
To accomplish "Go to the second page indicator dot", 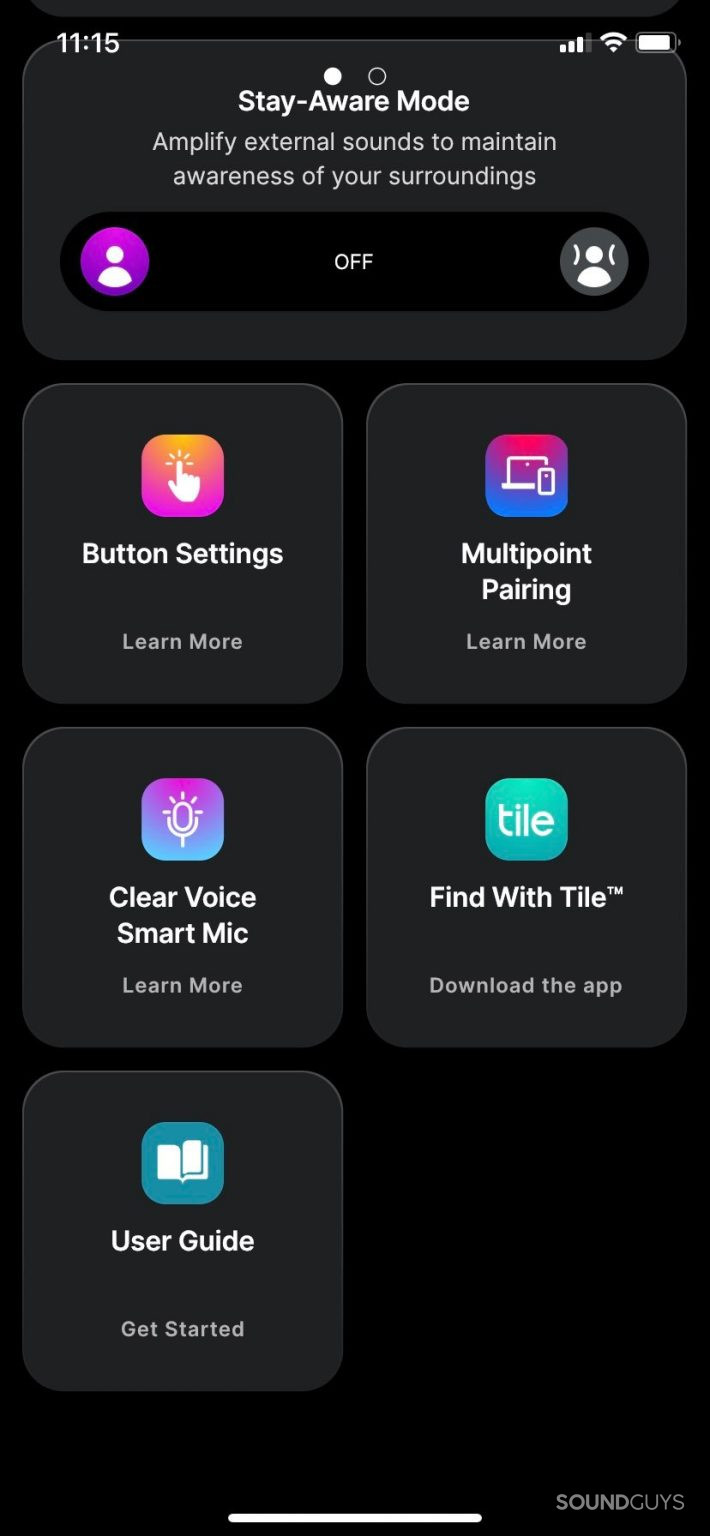I will coord(377,76).
